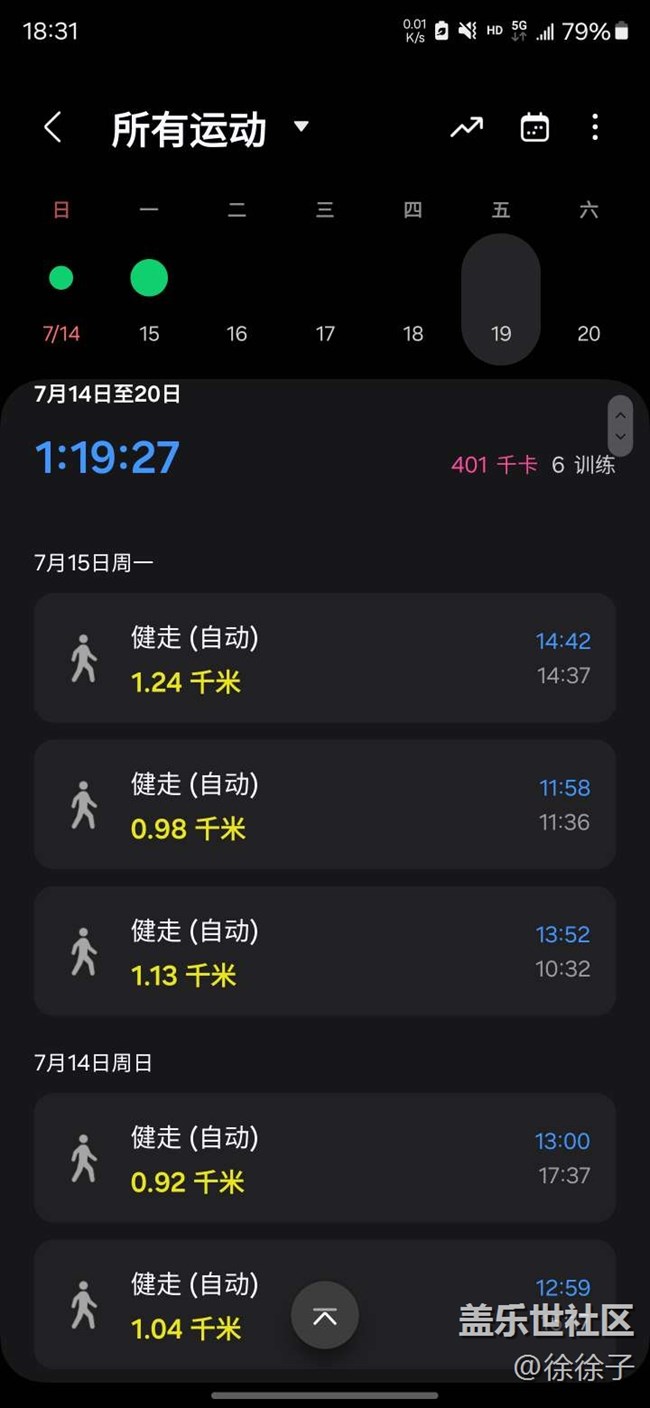The width and height of the screenshot is (650, 1408).
Task: Select Thursday 18 in the week strip
Action: 413,300
